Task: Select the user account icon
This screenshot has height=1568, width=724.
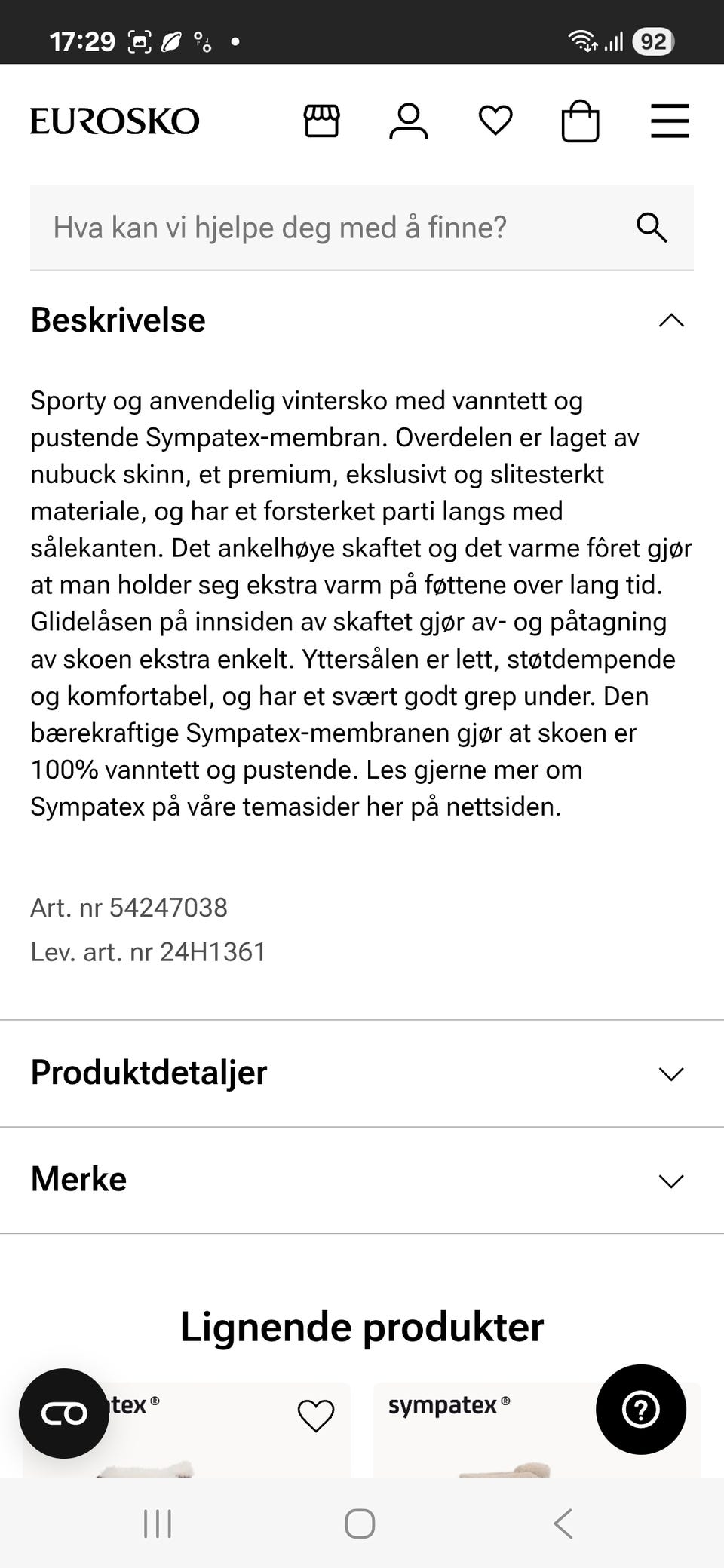Action: tap(409, 121)
